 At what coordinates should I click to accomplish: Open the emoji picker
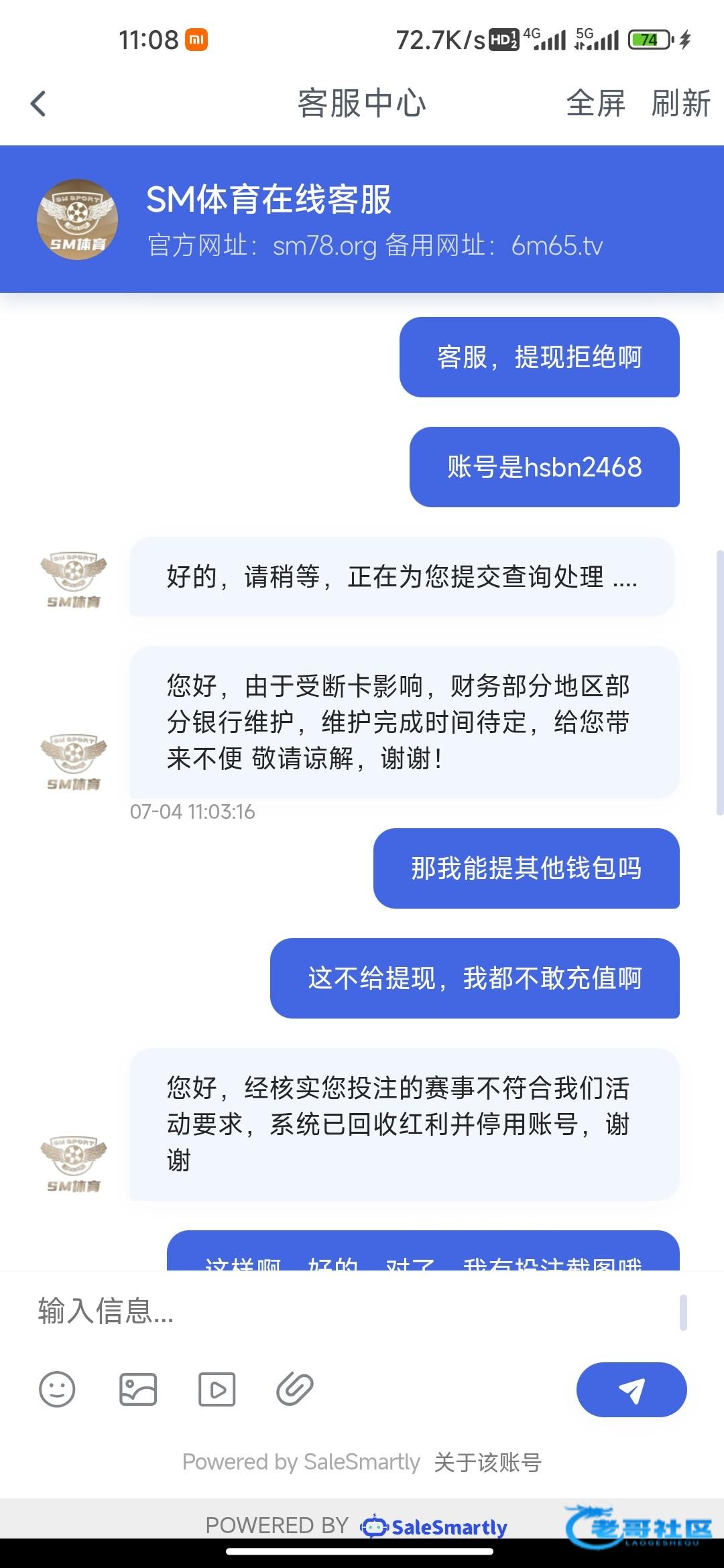point(57,1389)
